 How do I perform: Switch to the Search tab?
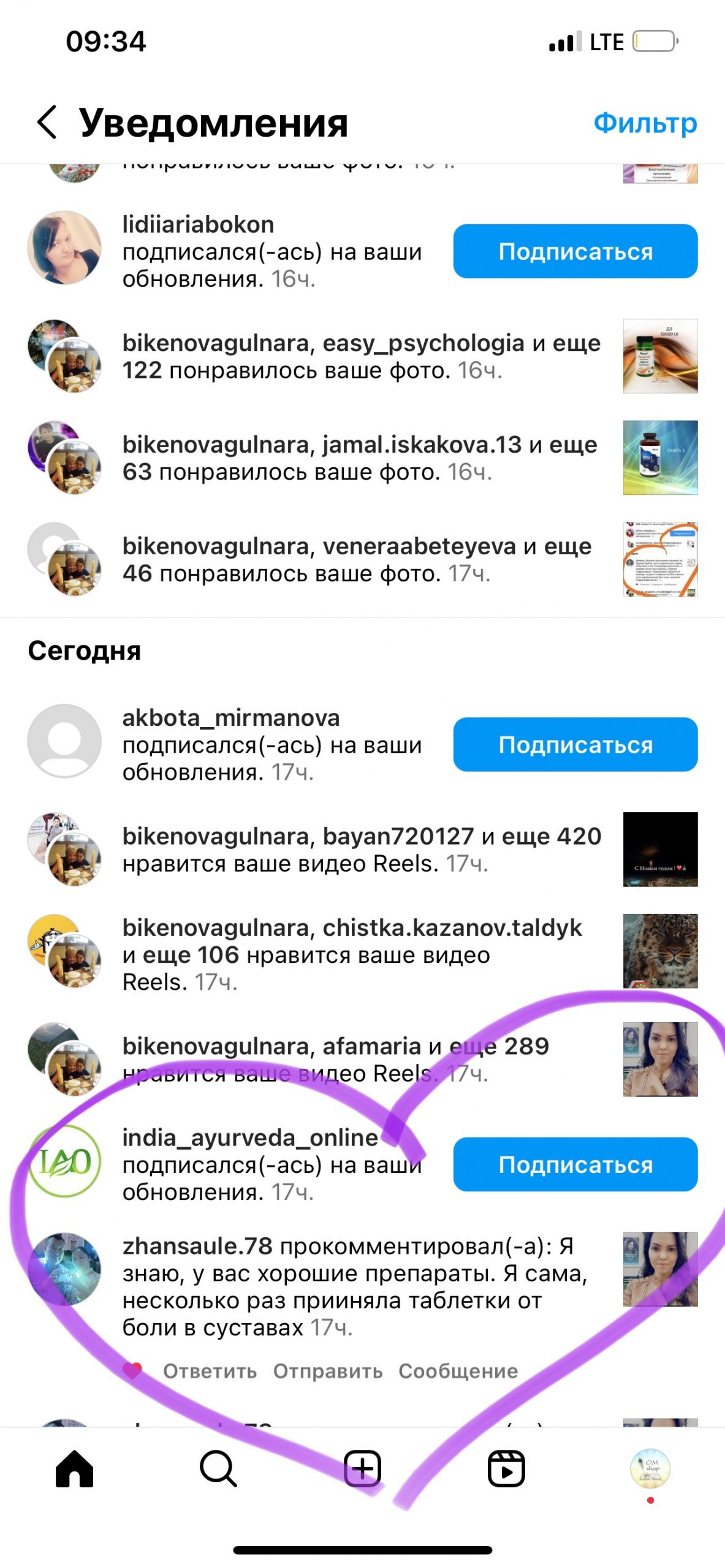218,1469
